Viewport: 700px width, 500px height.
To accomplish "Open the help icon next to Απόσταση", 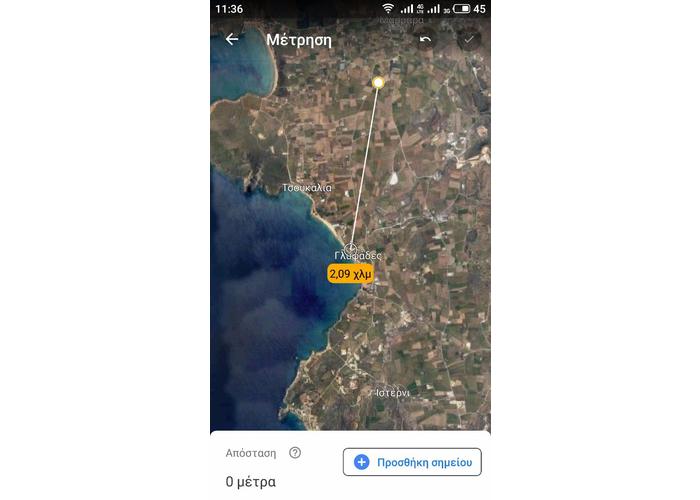I will point(295,452).
